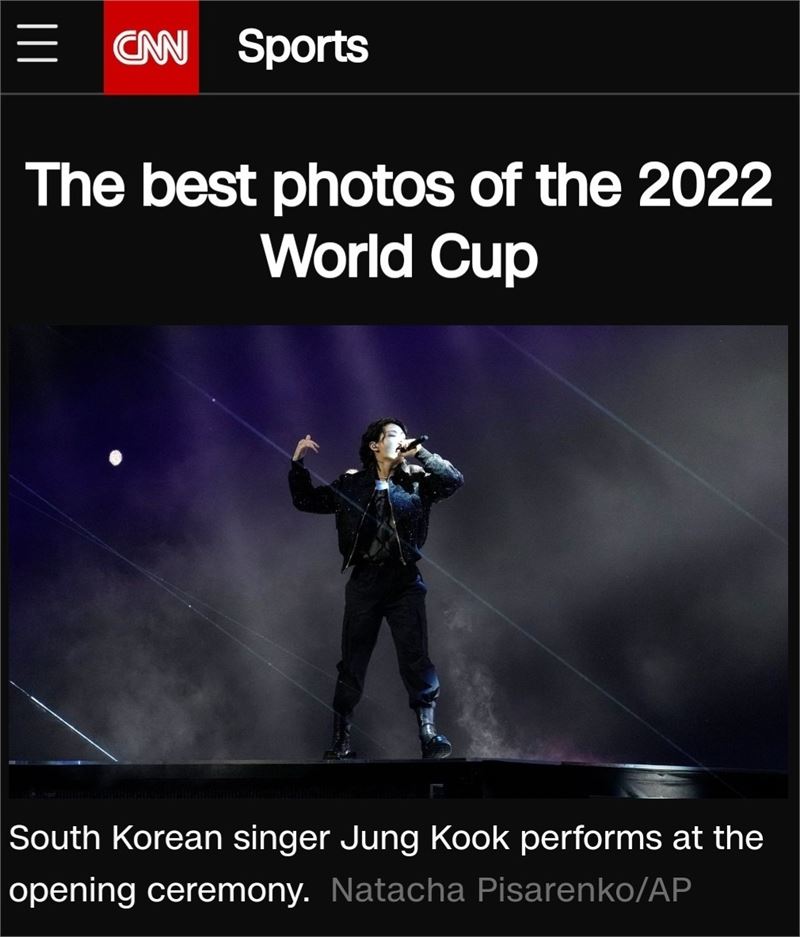Open the hamburger navigation menu
This screenshot has width=800, height=937.
click(x=37, y=47)
